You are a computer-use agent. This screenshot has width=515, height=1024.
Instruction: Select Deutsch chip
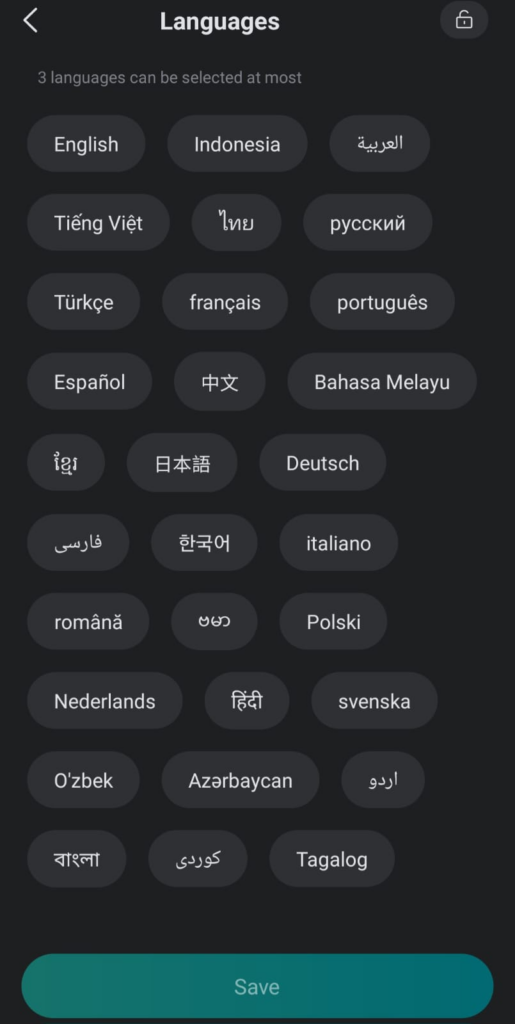(x=322, y=462)
